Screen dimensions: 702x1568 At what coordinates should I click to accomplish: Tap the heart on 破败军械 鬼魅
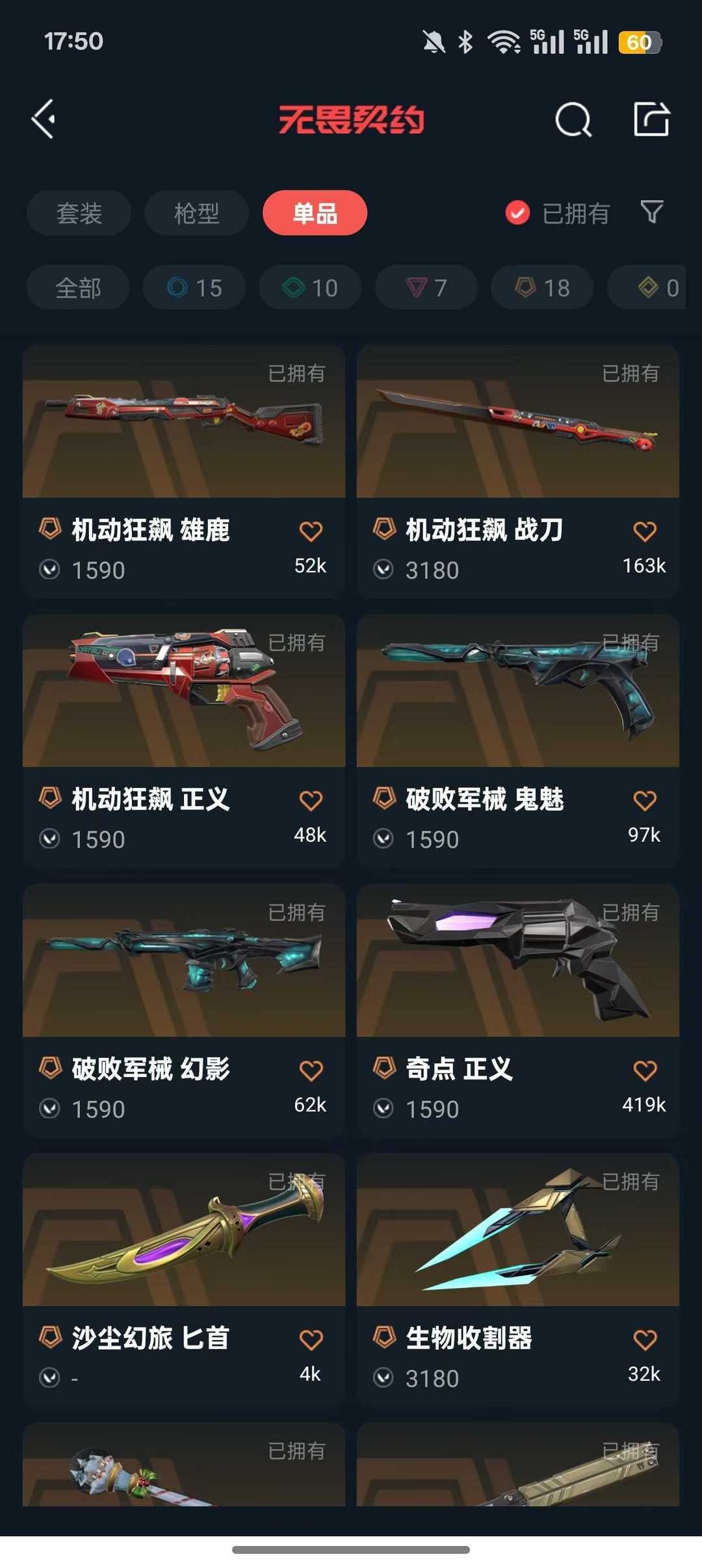[644, 800]
